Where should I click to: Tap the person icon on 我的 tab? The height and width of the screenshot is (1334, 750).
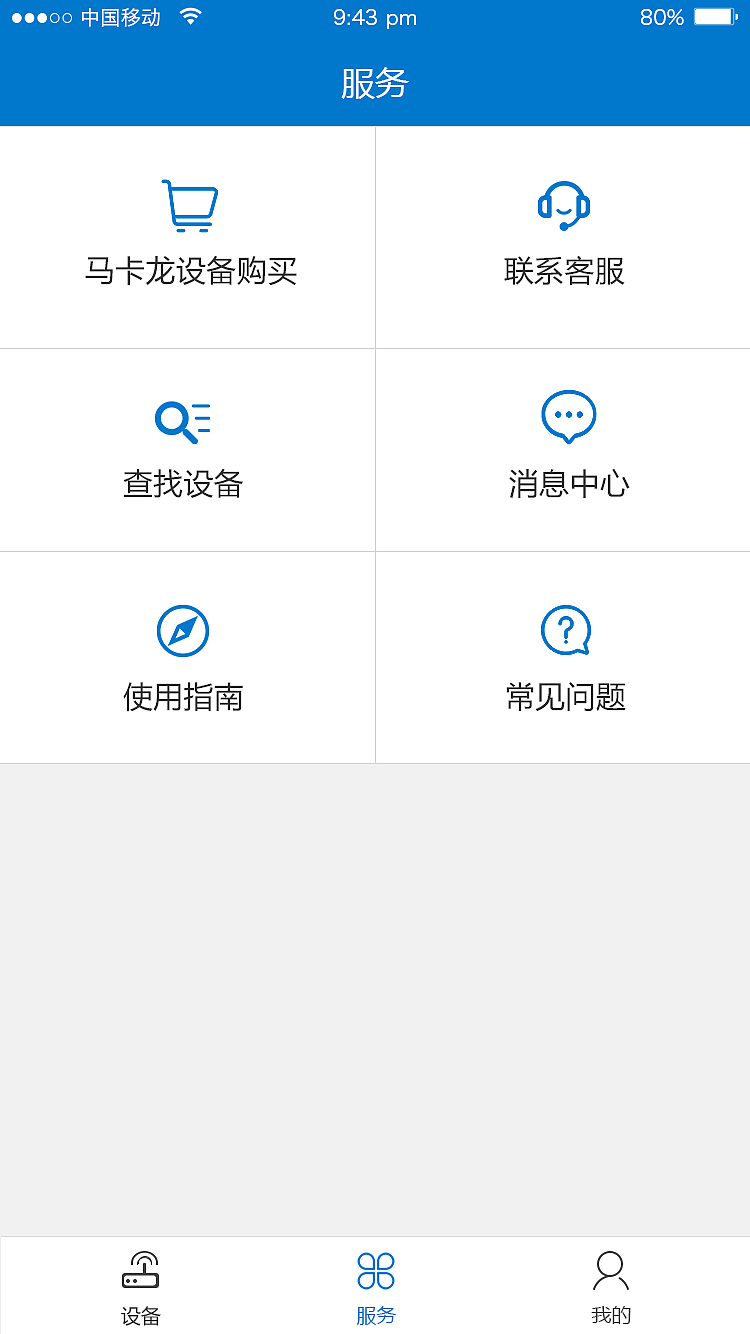click(x=611, y=1268)
